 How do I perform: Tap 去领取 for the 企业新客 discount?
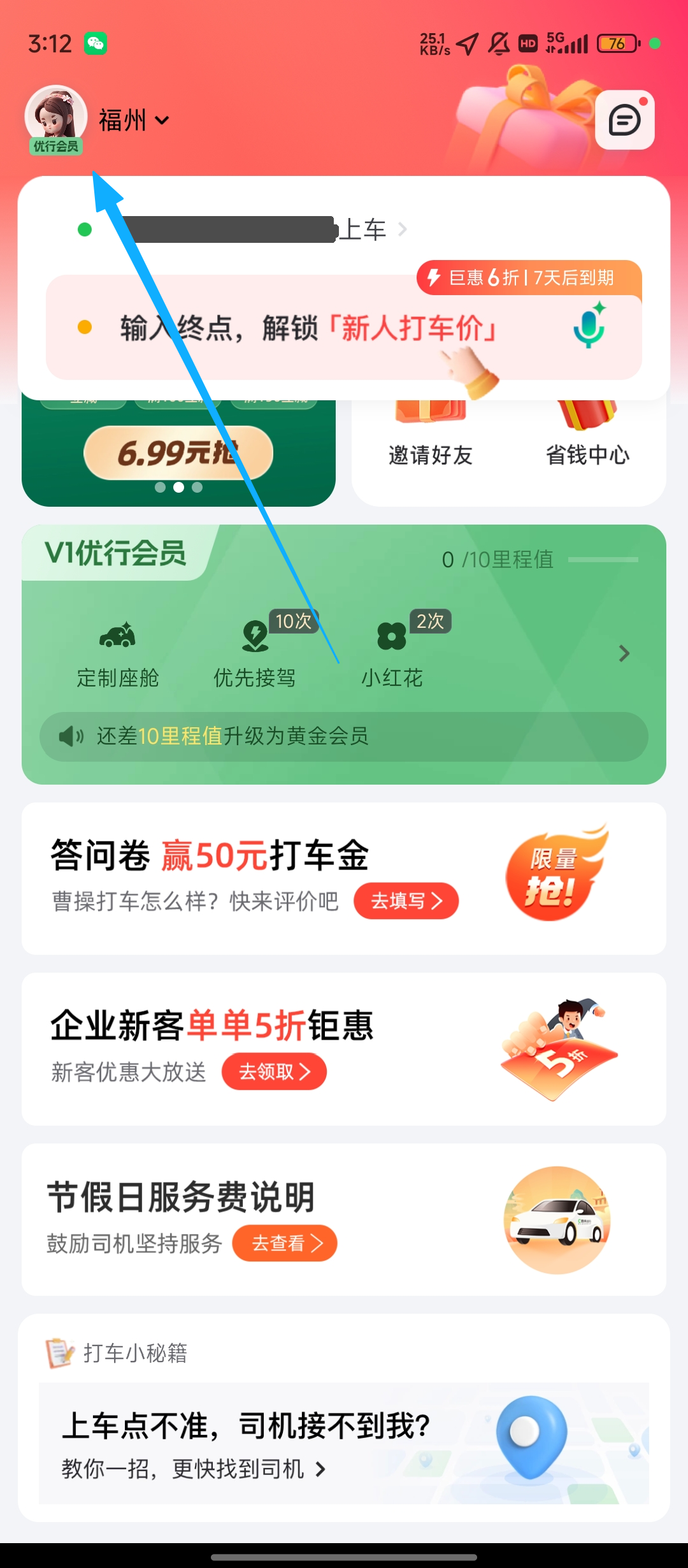pos(274,1071)
